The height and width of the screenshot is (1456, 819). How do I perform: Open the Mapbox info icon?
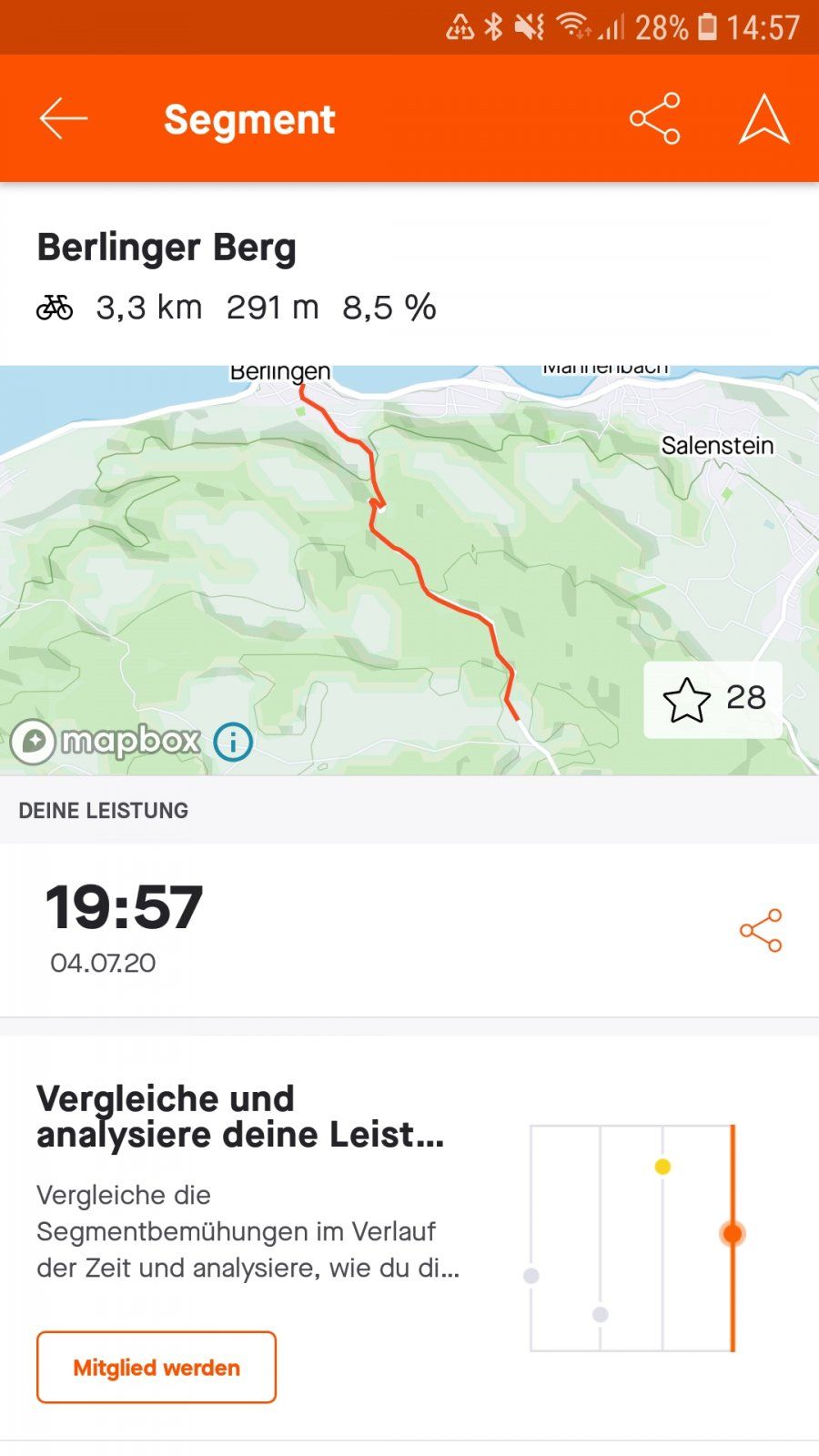(233, 743)
